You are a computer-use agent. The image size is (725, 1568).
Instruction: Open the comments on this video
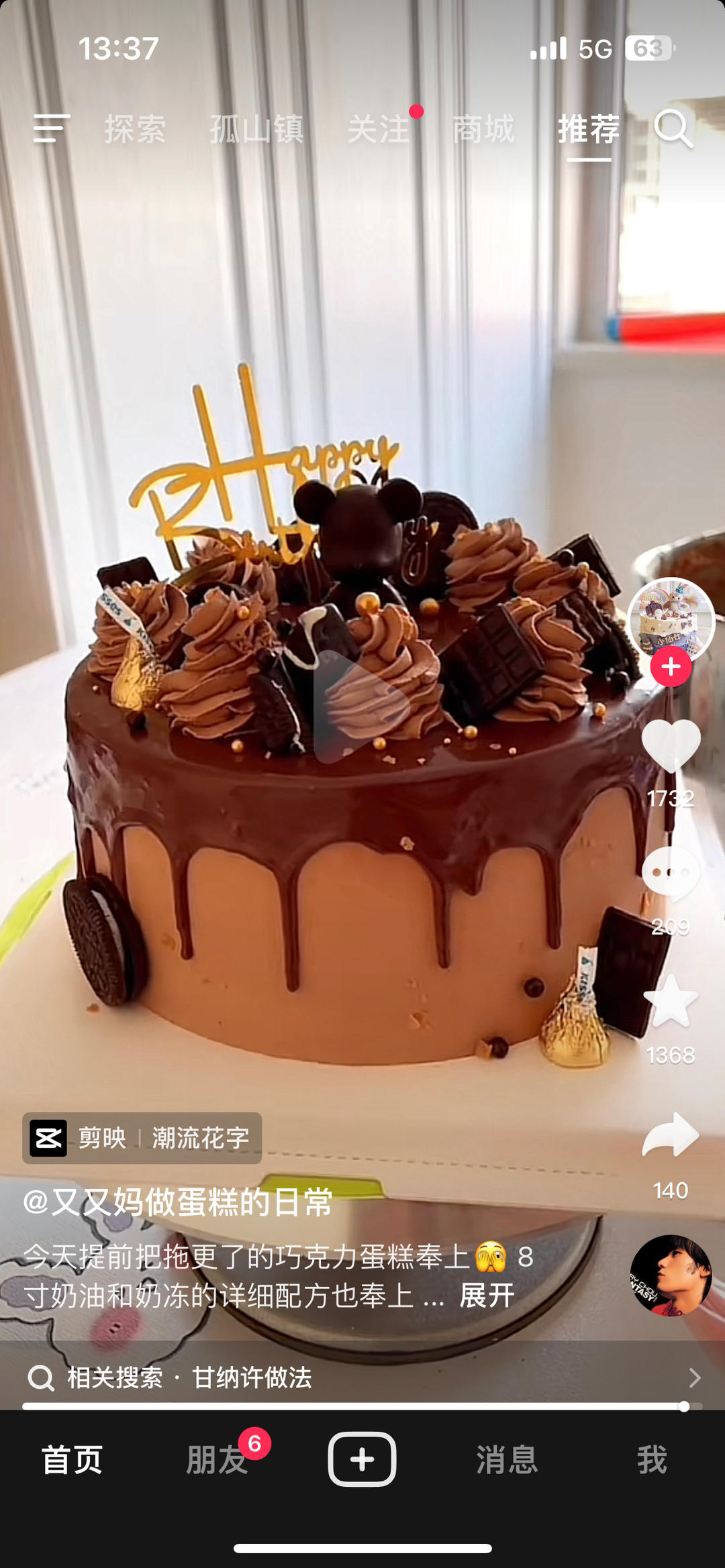pos(671,874)
